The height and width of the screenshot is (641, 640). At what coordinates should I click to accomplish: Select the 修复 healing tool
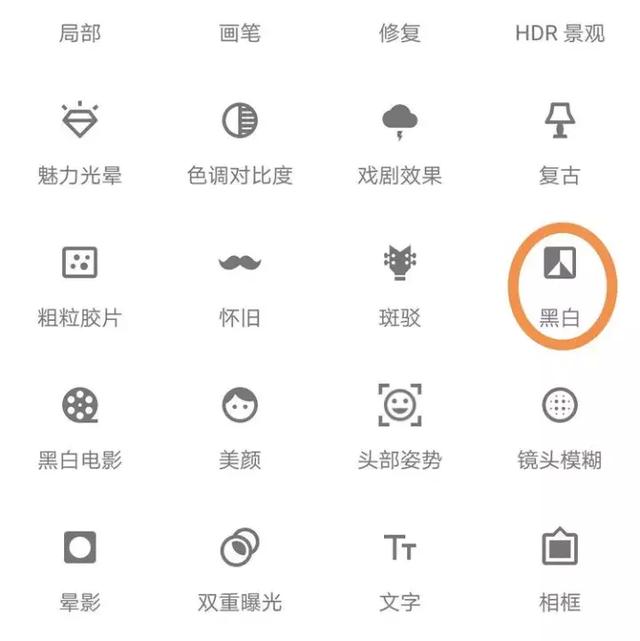(x=400, y=33)
